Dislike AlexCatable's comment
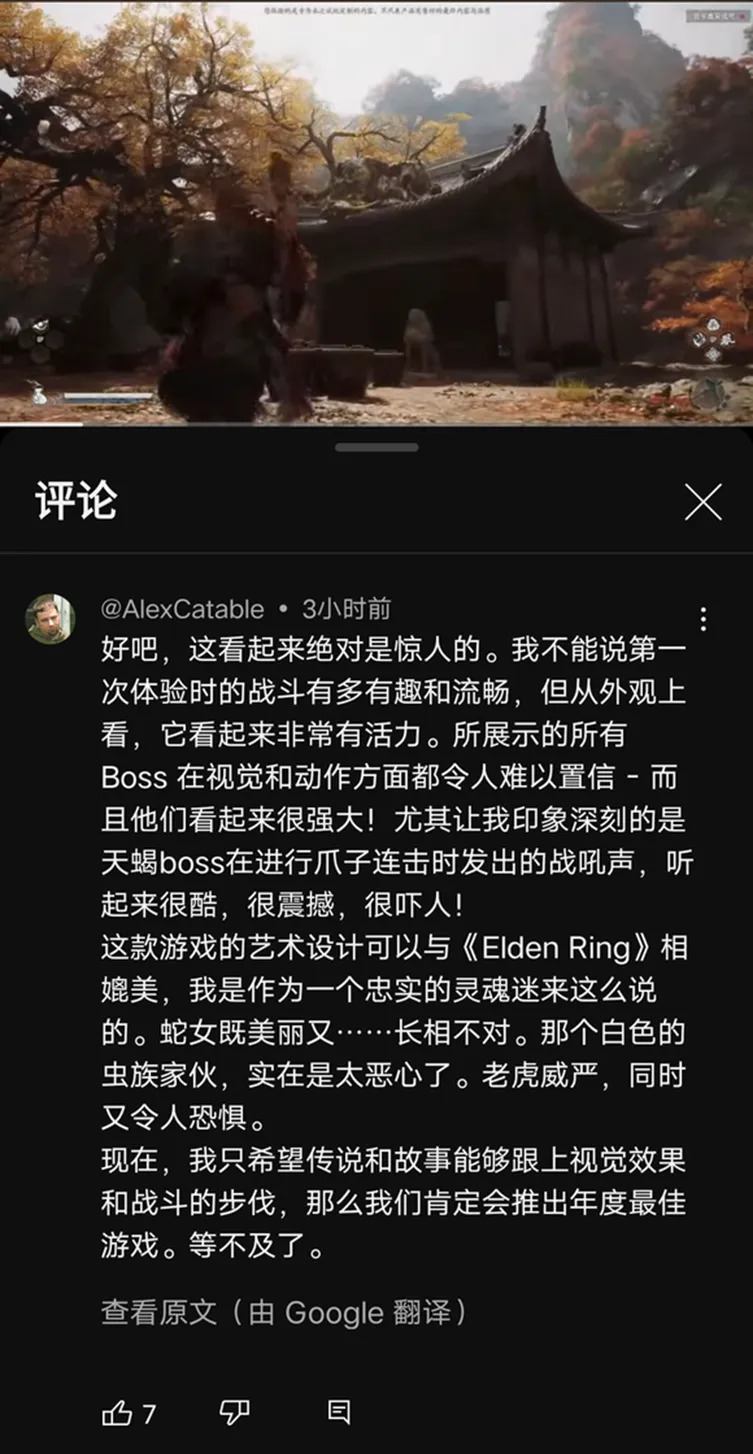This screenshot has height=1454, width=753. pyautogui.click(x=234, y=1412)
